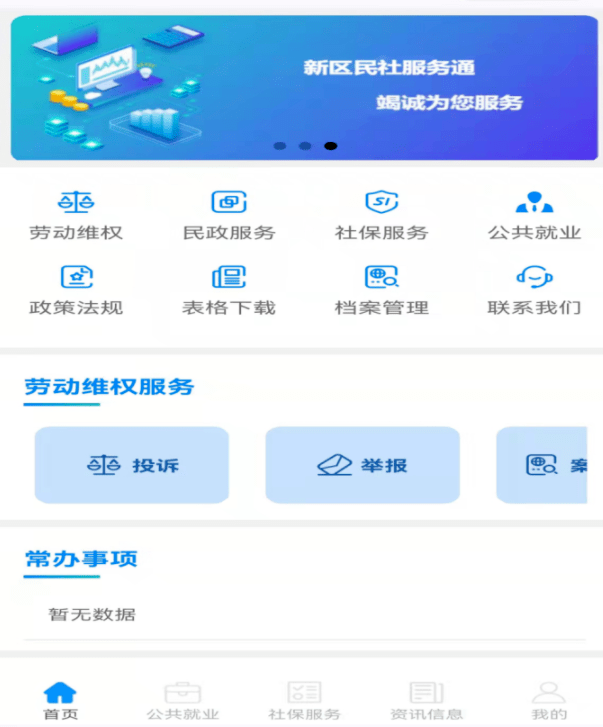Switch to the 资讯信息 tab
This screenshot has width=603, height=727.
[x=426, y=700]
